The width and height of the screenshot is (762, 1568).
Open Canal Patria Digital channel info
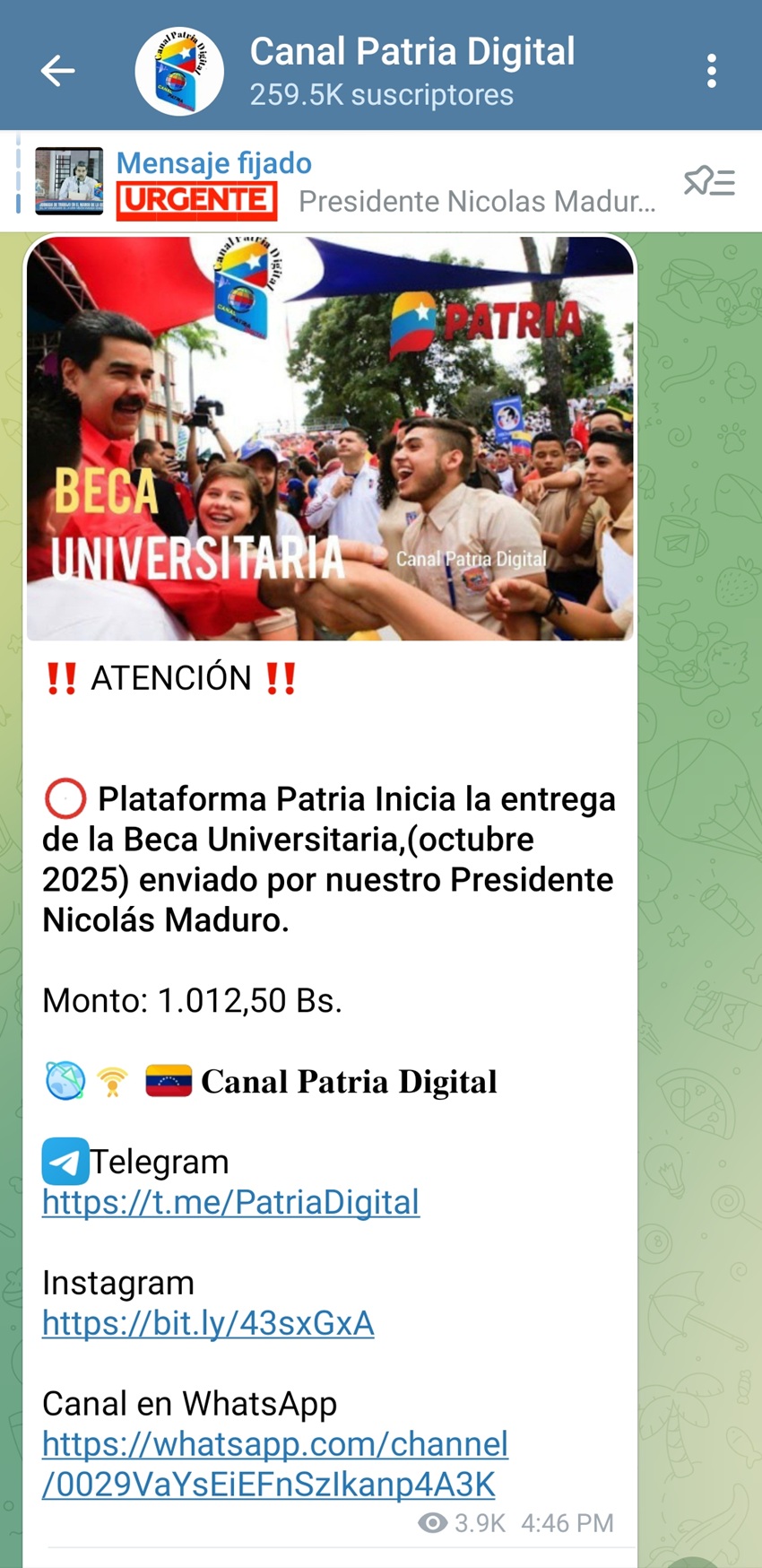[x=411, y=71]
